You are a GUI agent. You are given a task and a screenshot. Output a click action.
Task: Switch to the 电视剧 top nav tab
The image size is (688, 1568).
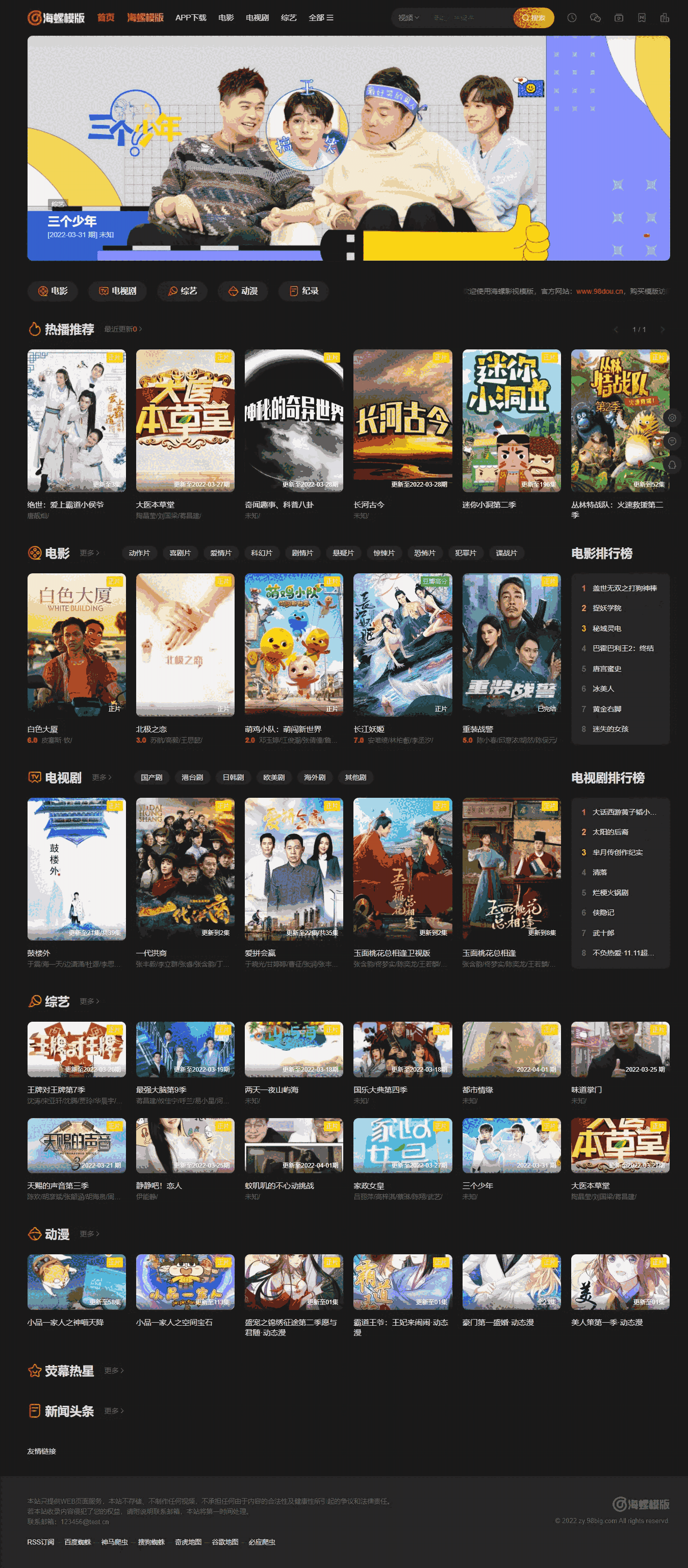coord(257,18)
